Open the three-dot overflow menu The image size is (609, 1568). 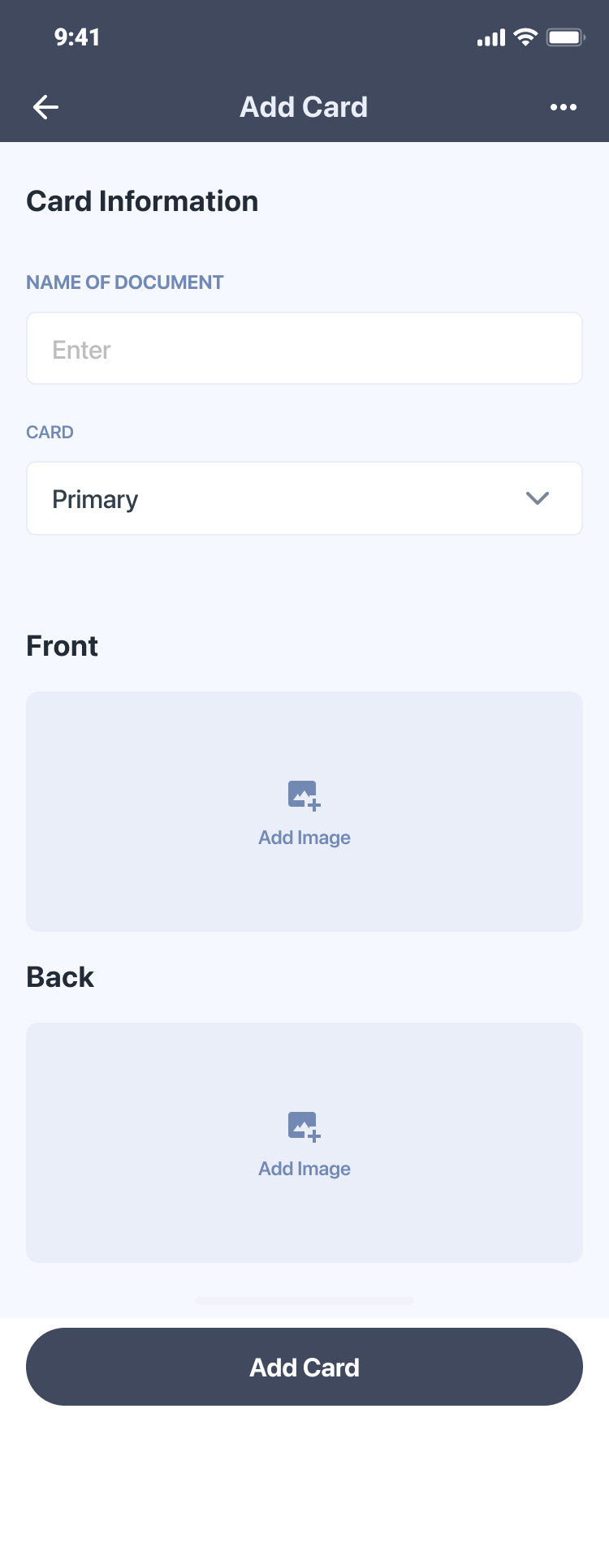pos(563,107)
